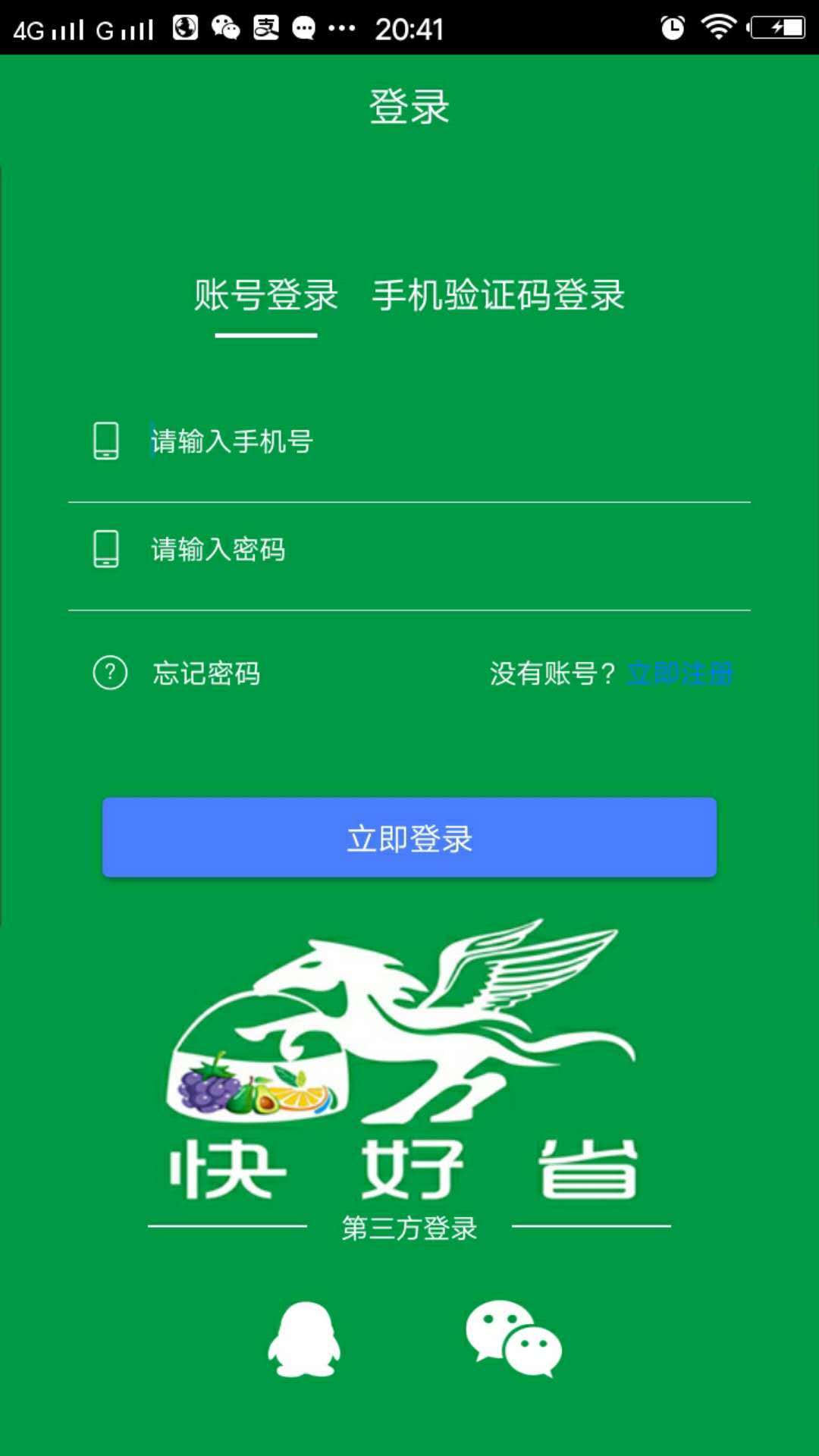Open the 立即注册 sign-up link
Screen dimensions: 819x1456
click(x=679, y=673)
